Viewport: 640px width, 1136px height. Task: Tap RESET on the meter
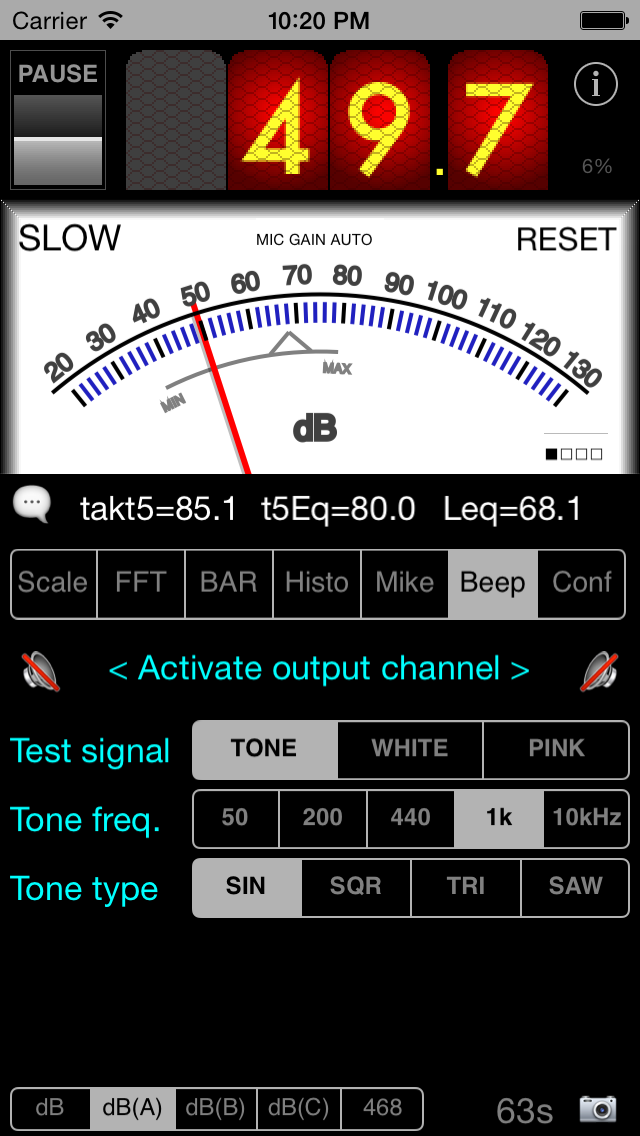pos(565,240)
